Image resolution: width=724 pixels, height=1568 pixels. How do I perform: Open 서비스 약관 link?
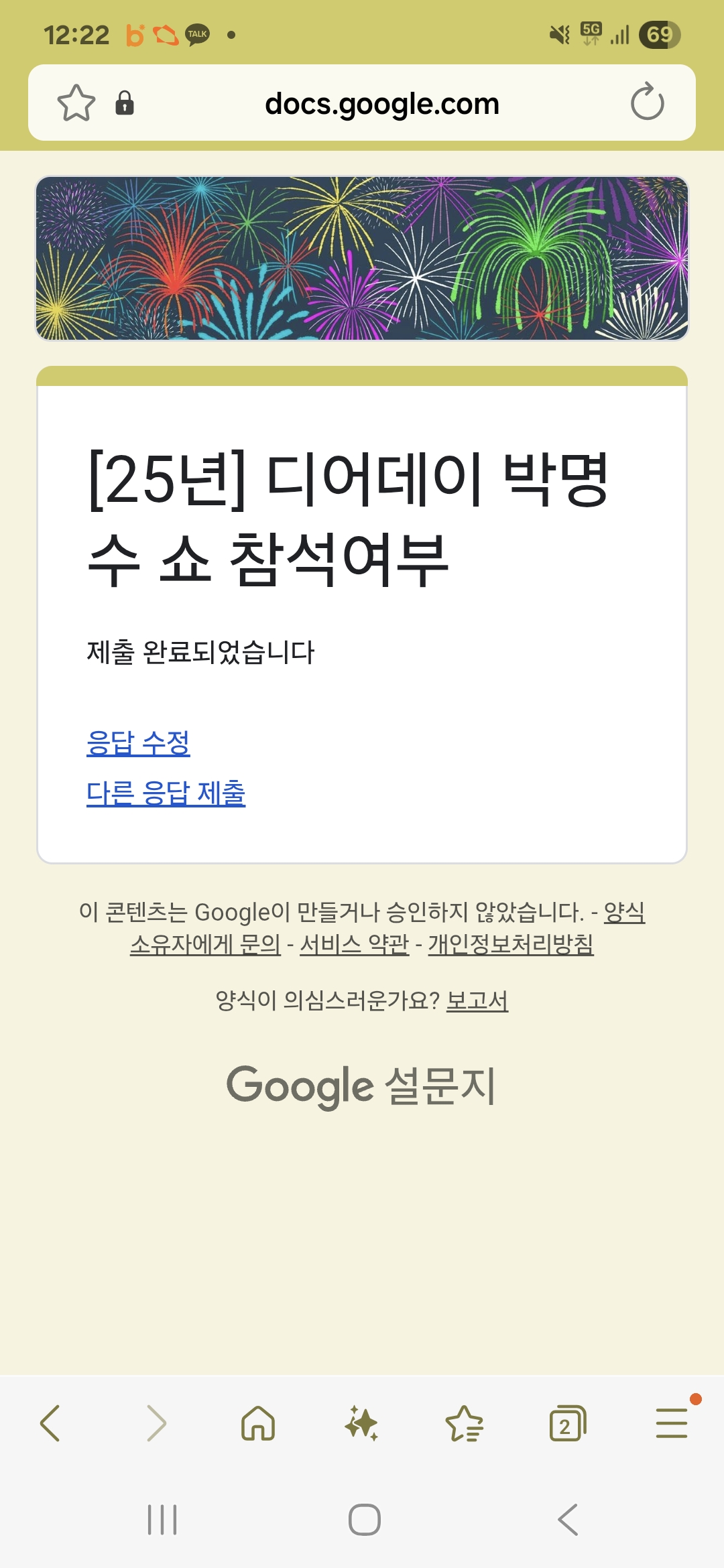click(x=354, y=943)
